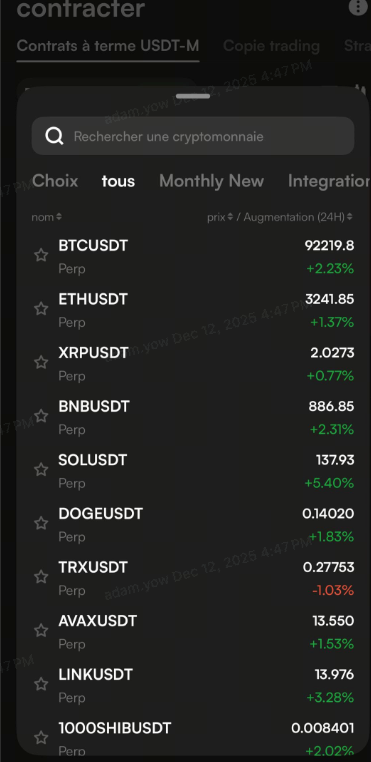Screen dimensions: 371x762
Task: Tap the sheet drag handle
Action: pos(193,96)
